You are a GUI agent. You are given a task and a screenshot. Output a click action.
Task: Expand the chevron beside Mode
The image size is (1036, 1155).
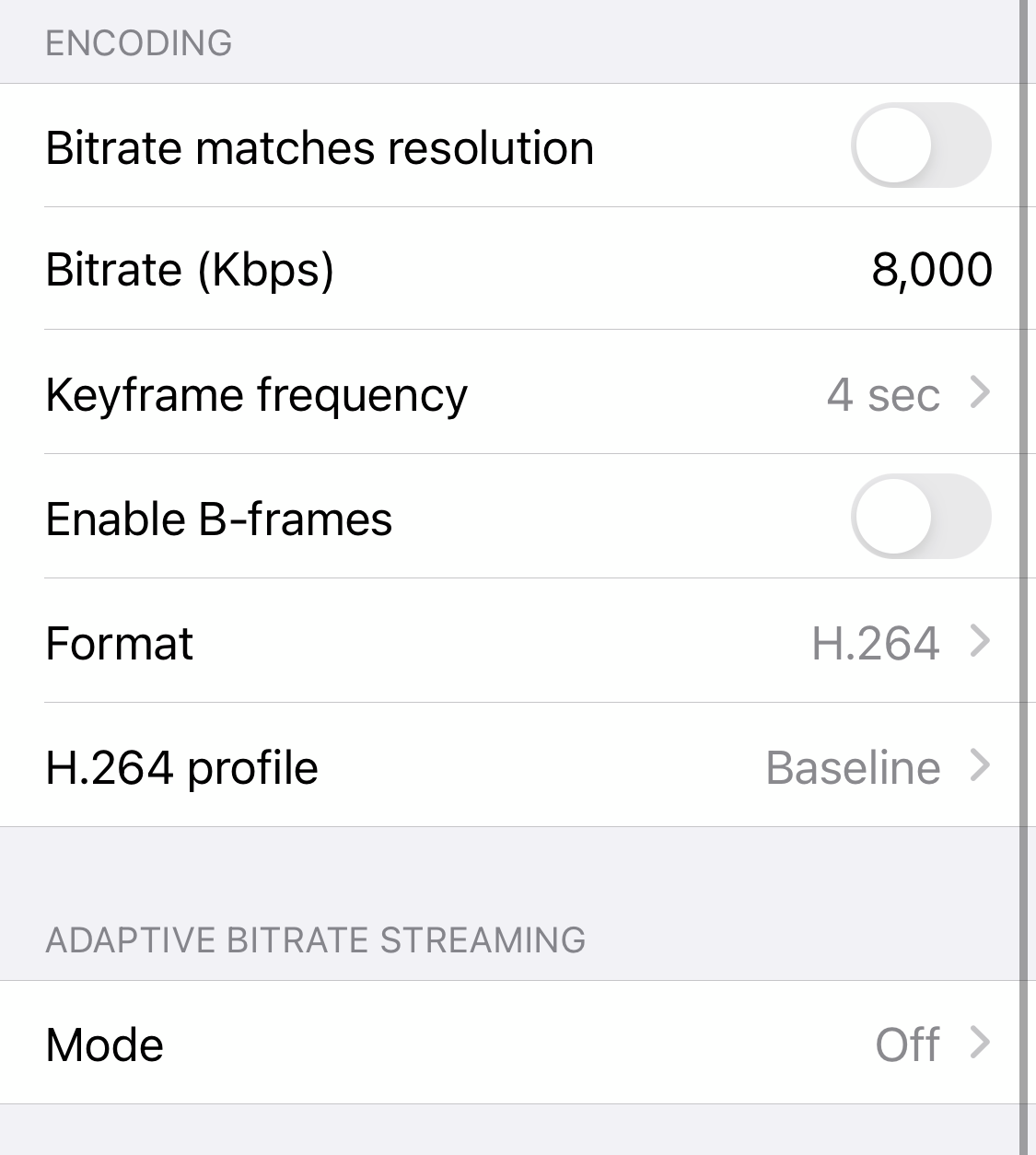pyautogui.click(x=981, y=1044)
